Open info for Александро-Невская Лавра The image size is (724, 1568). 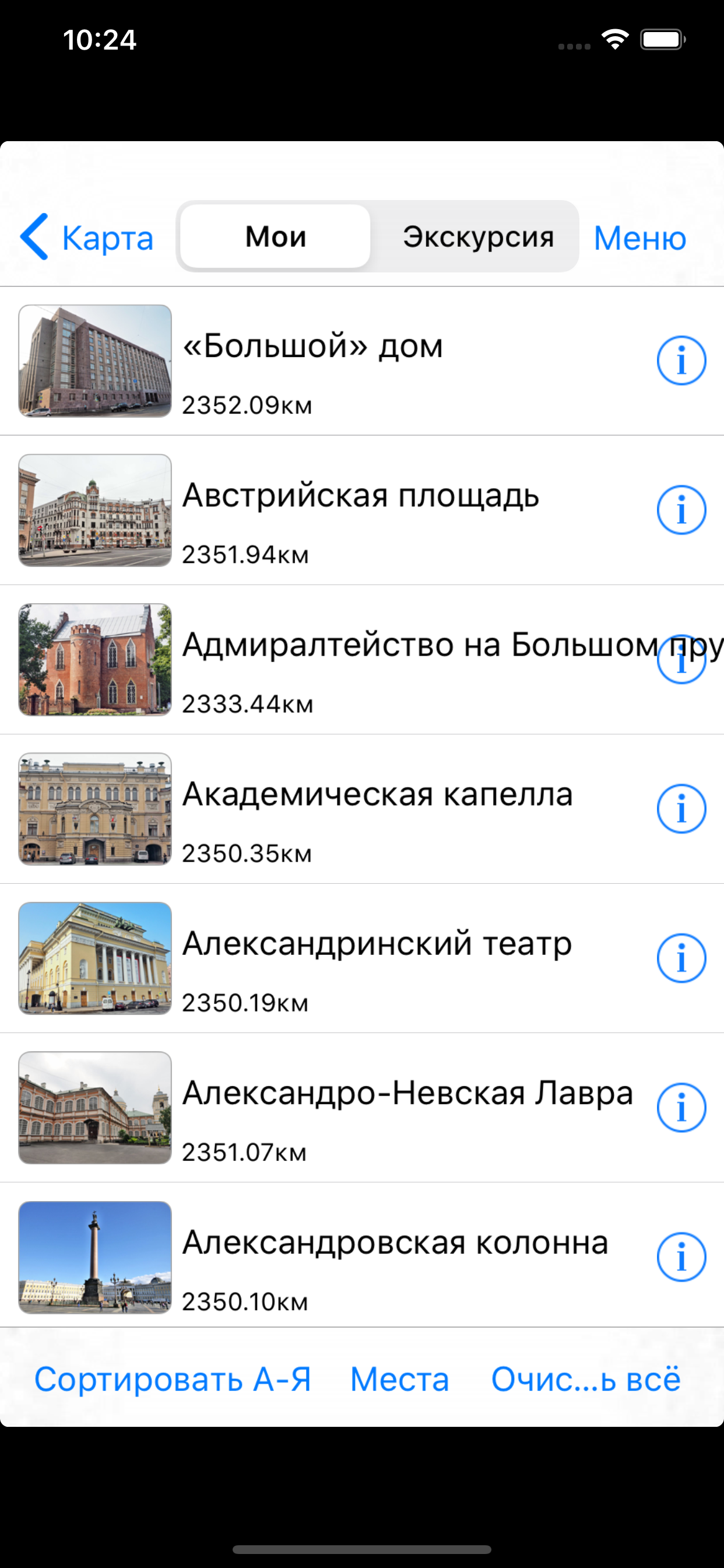(681, 1107)
